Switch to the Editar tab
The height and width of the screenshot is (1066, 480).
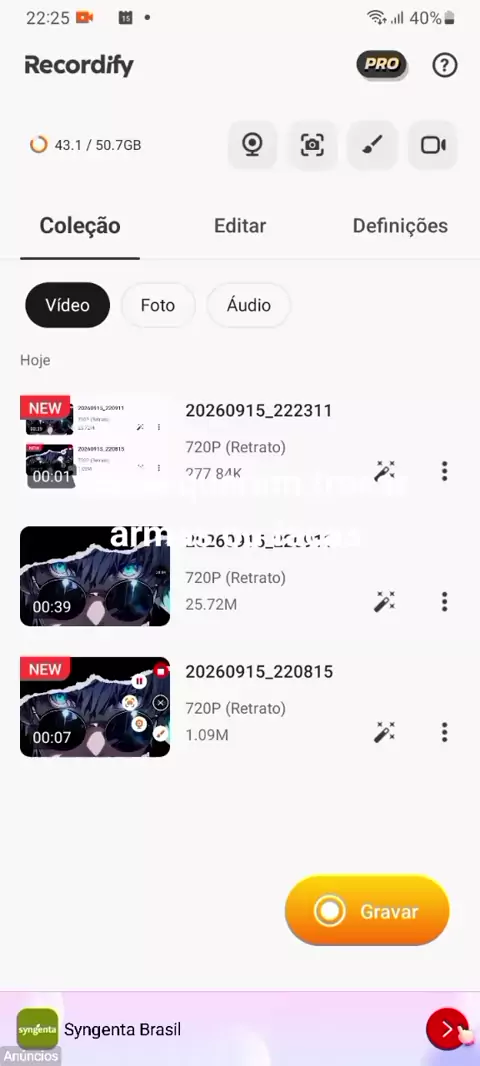(240, 226)
